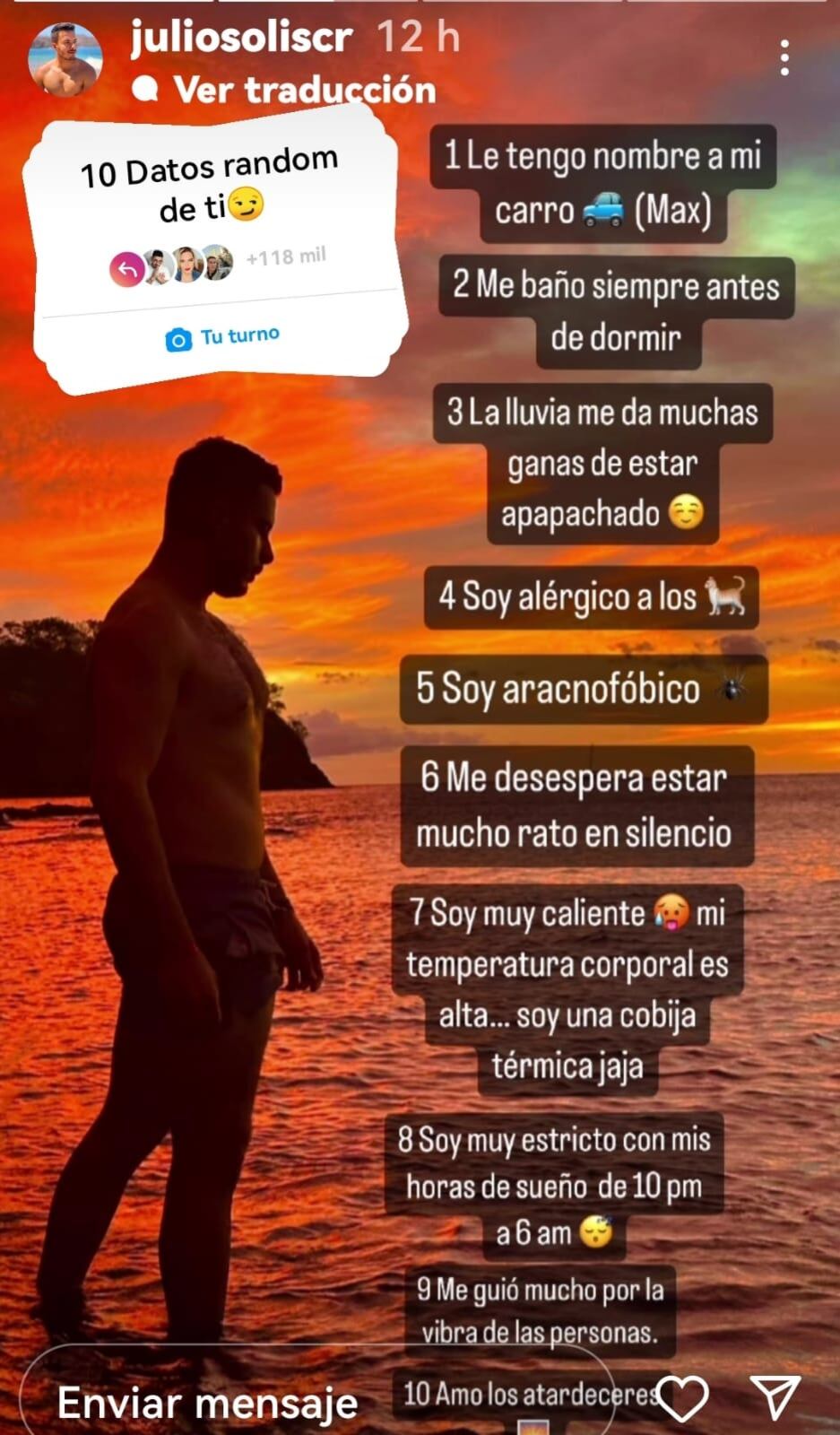Open the story overflow menu
This screenshot has height=1435, width=840.
coord(784,57)
